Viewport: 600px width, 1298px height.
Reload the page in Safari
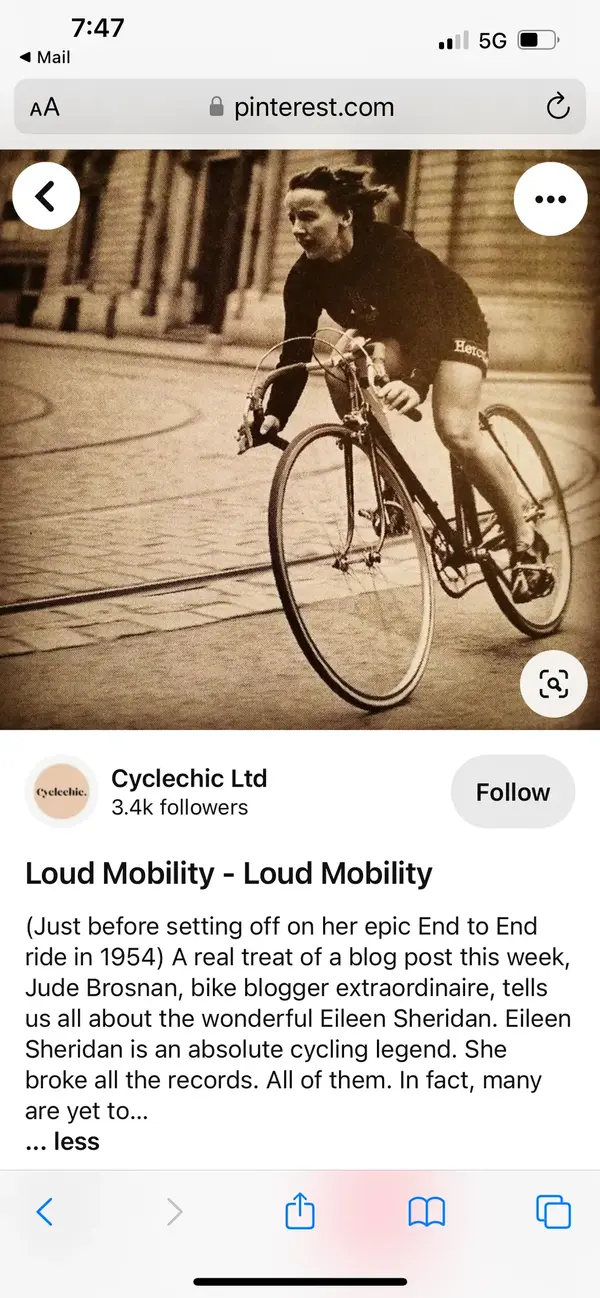(x=558, y=108)
